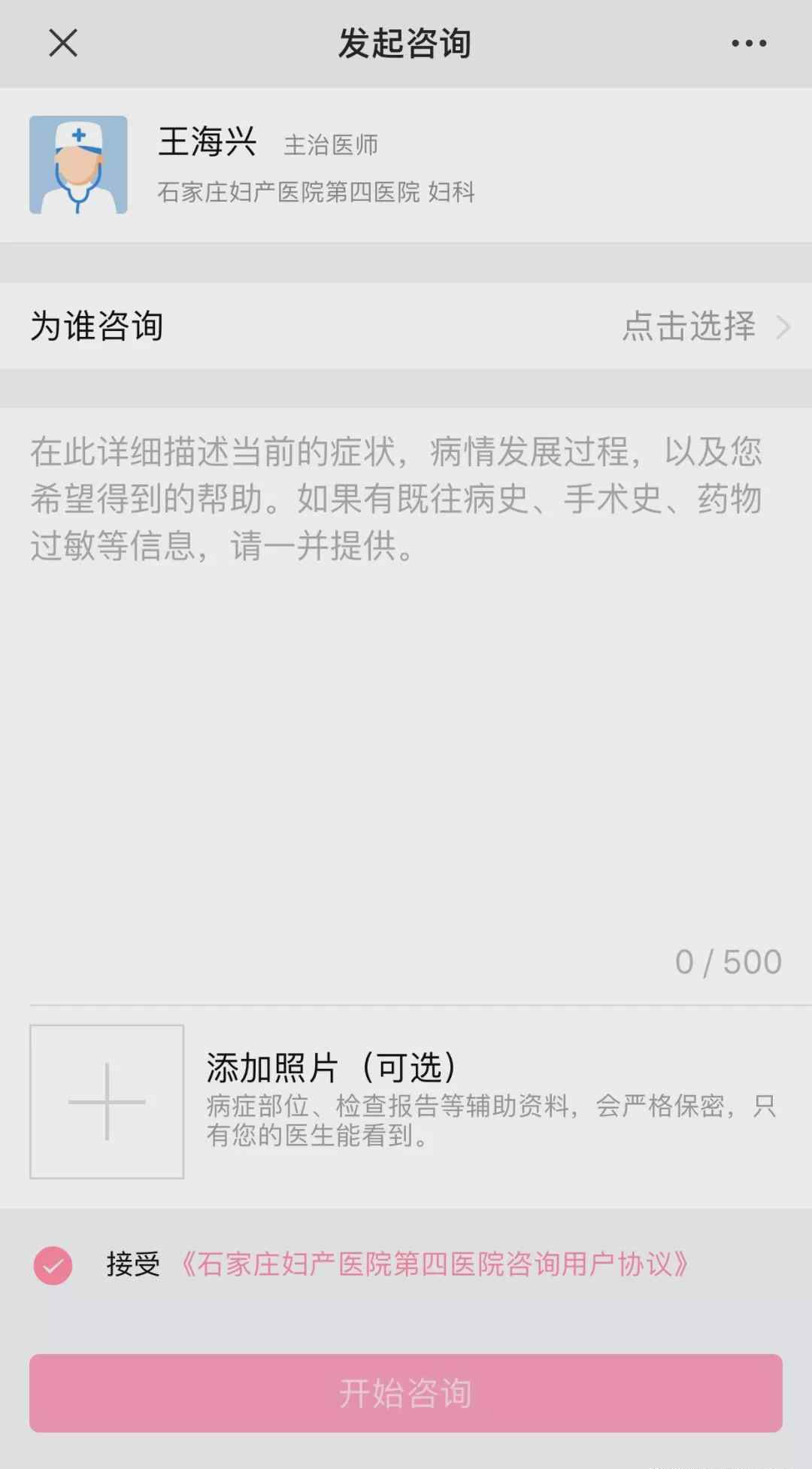
Task: Open 石家庄妇产医院第四医院咨询用户协议 link
Action: pos(435,1264)
